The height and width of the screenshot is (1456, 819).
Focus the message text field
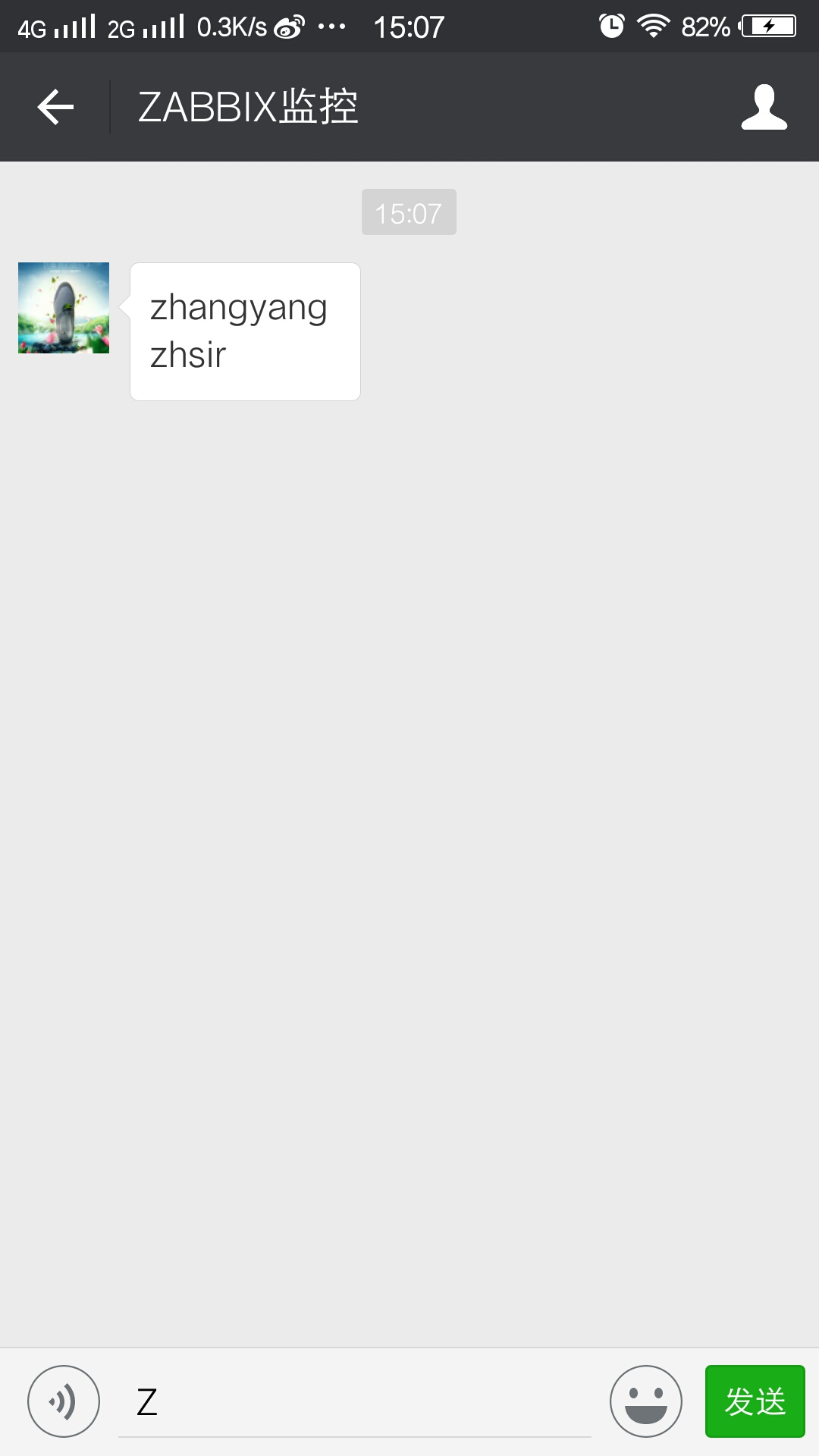[x=354, y=1401]
